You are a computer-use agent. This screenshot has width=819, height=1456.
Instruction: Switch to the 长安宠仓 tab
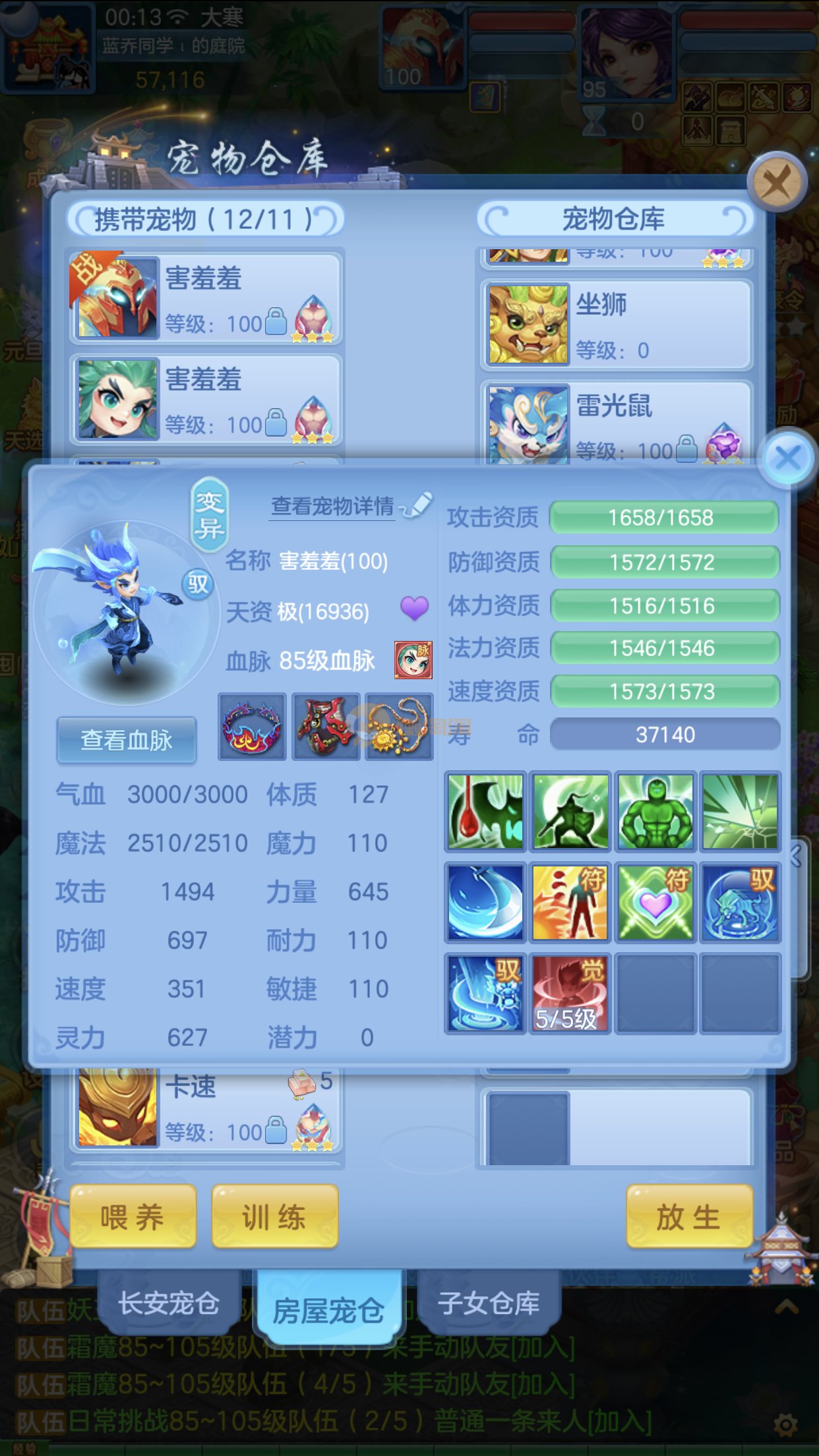(x=168, y=1303)
